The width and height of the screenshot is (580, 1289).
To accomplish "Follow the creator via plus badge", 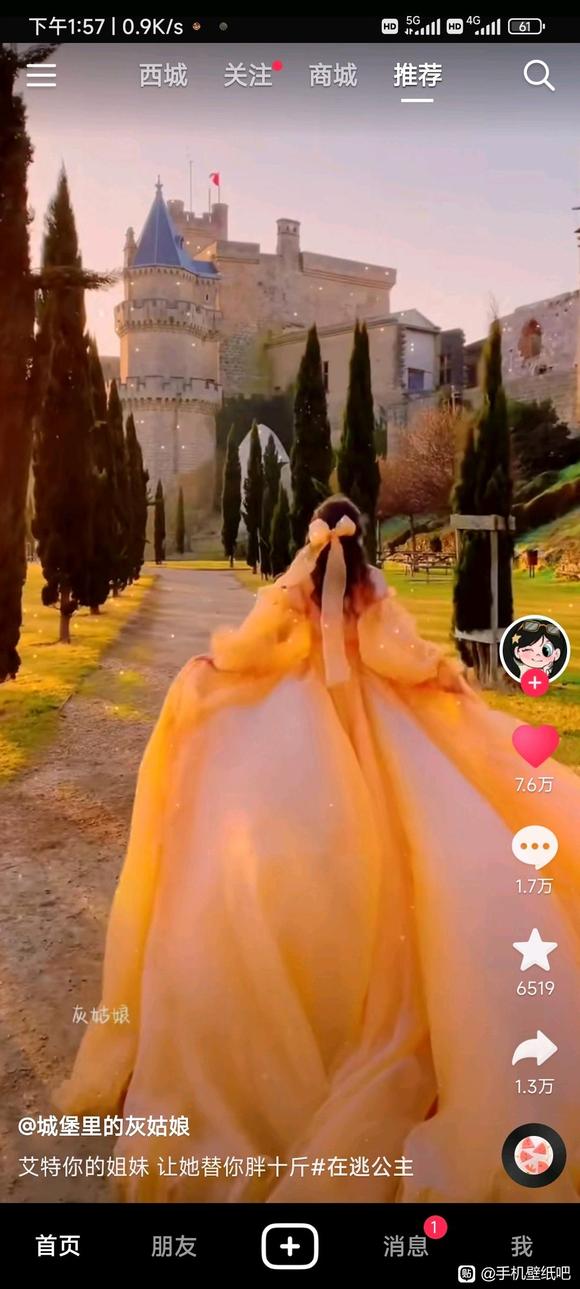I will point(535,684).
